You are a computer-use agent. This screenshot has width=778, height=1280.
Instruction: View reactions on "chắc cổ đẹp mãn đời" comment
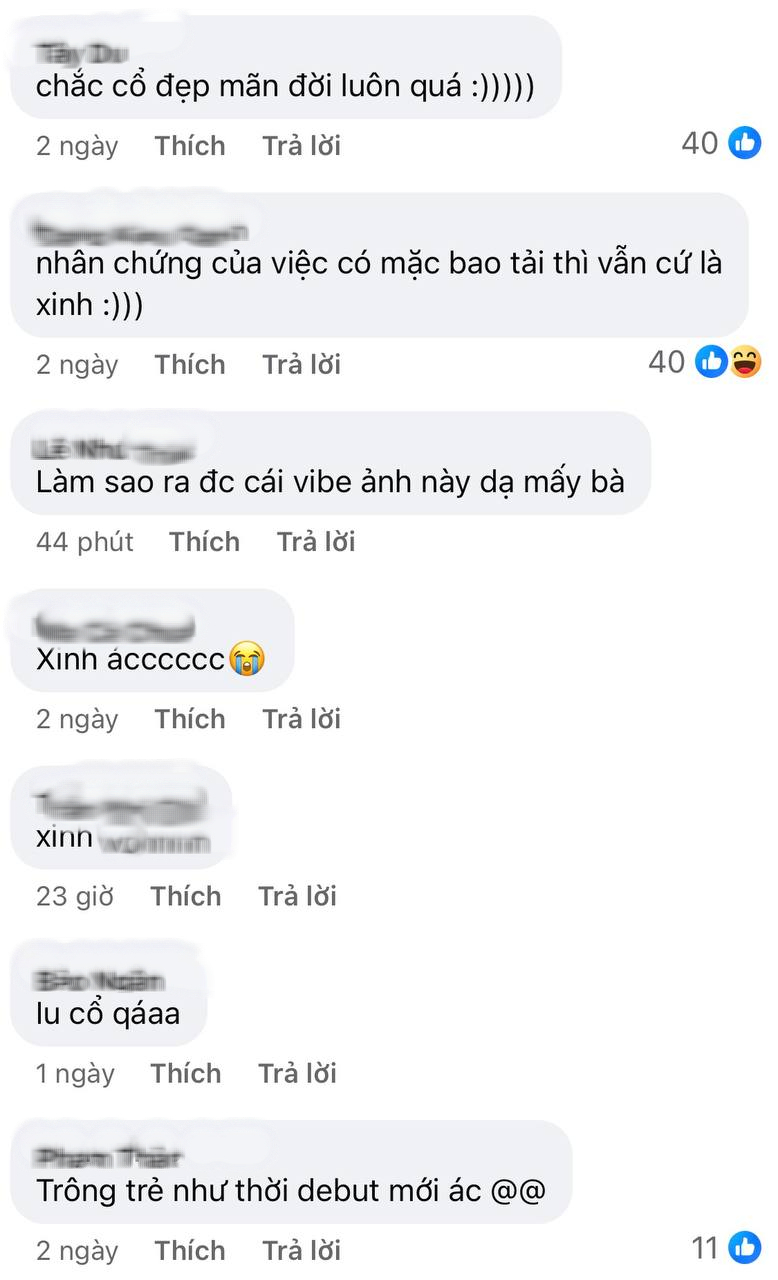pos(721,144)
